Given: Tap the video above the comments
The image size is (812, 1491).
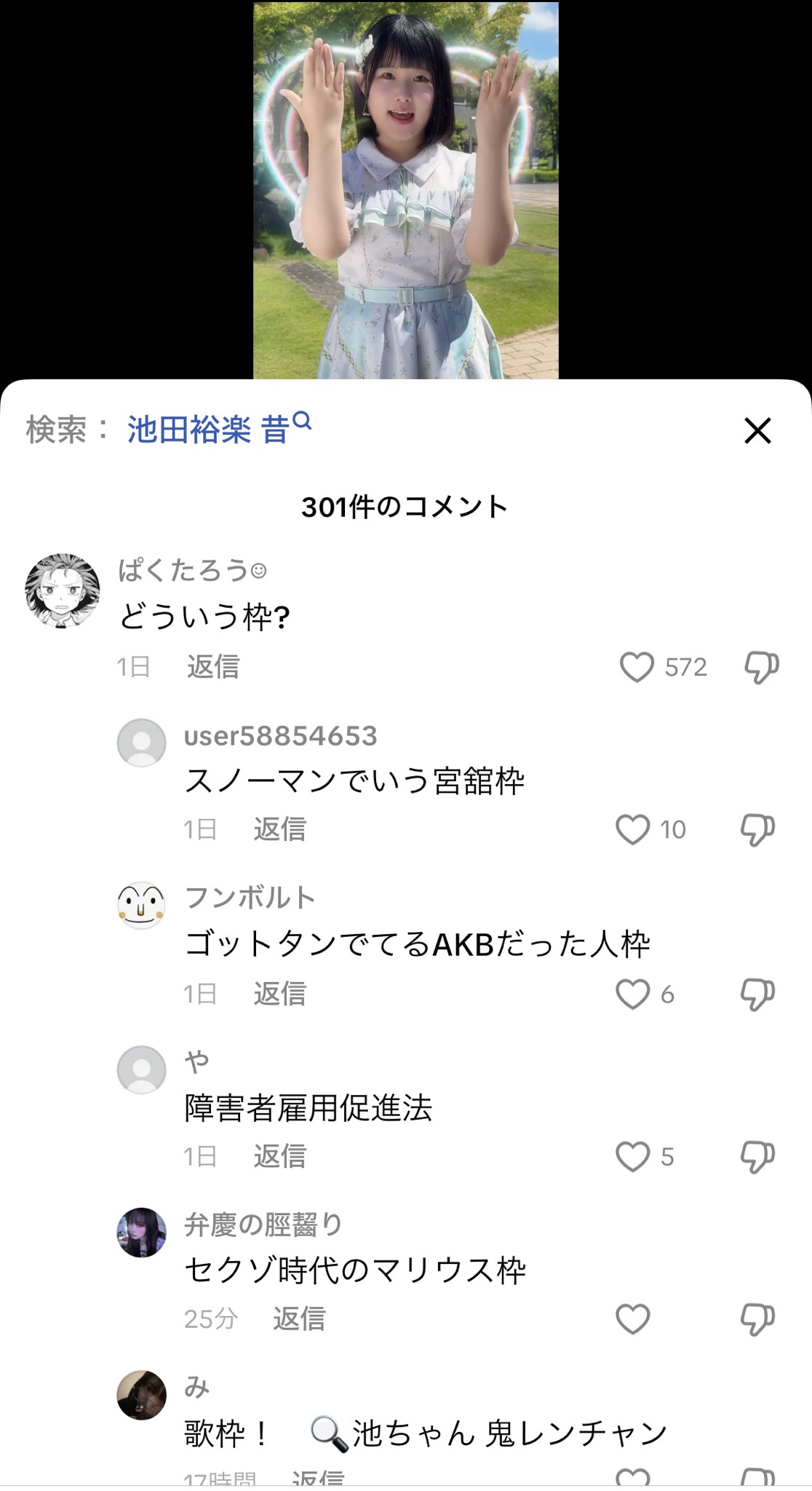Looking at the screenshot, I should point(405,189).
